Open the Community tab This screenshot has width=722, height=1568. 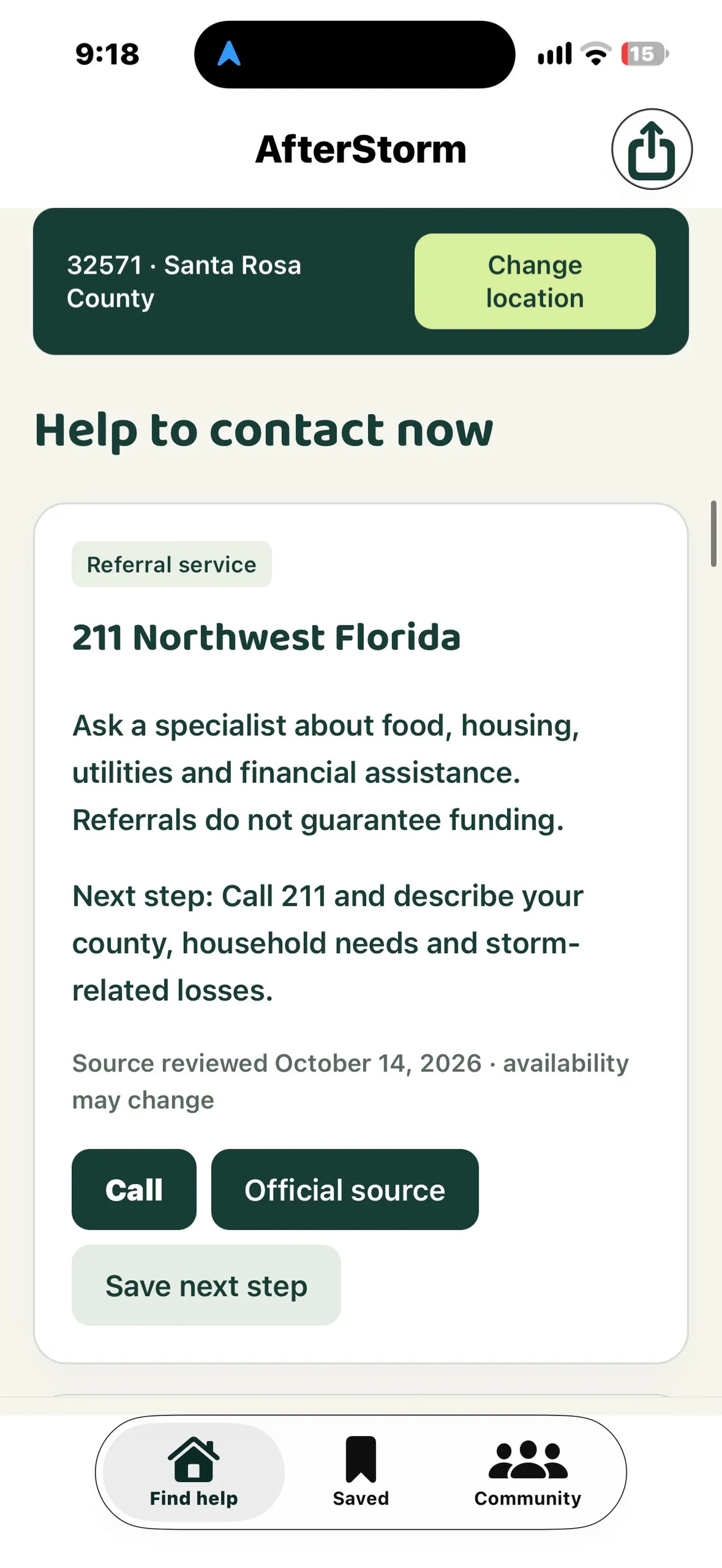coord(528,1472)
